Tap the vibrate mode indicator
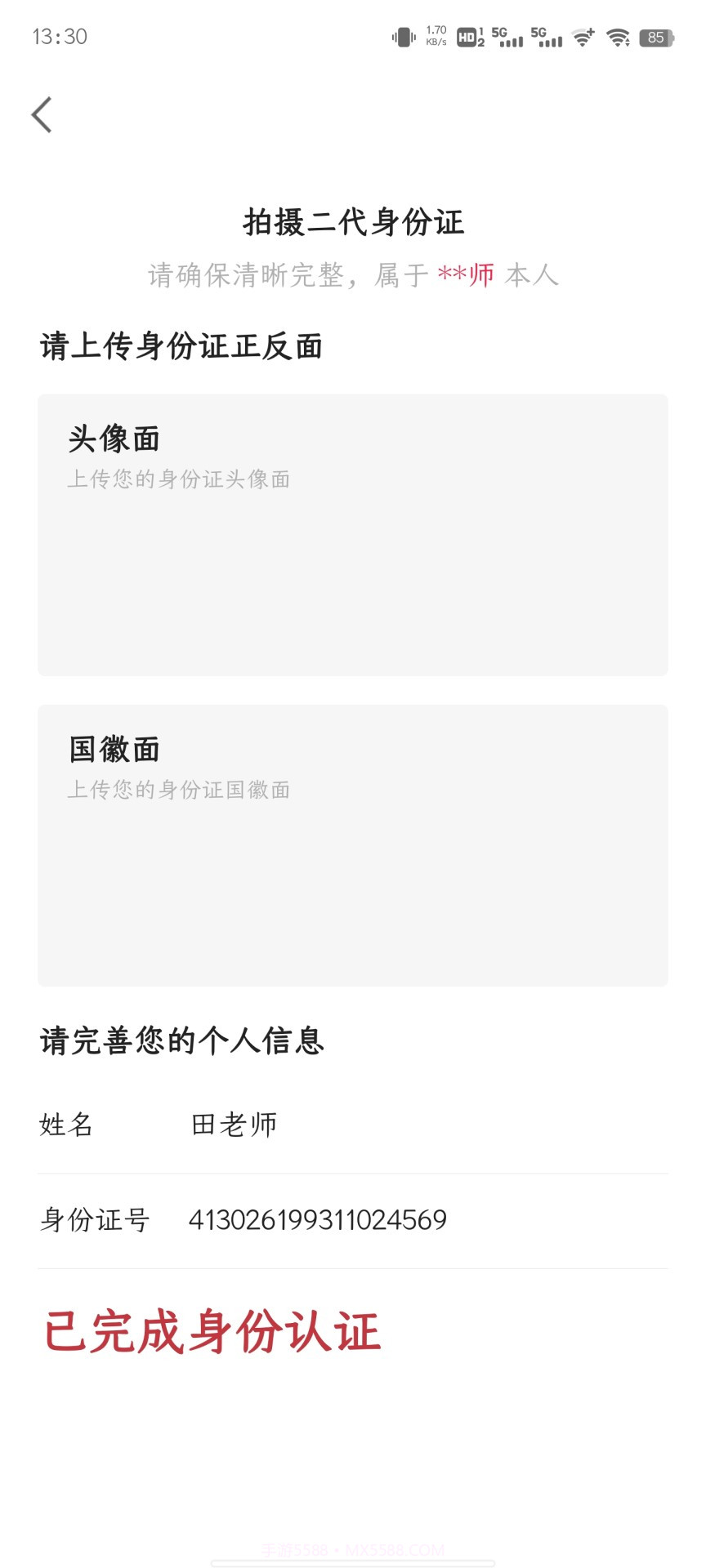 pos(404,37)
